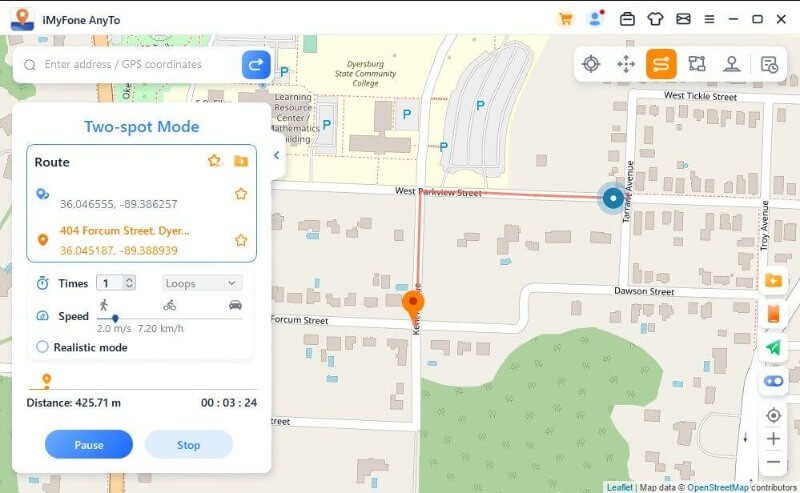
Task: Adjust the Times stepper value
Action: (x=129, y=283)
